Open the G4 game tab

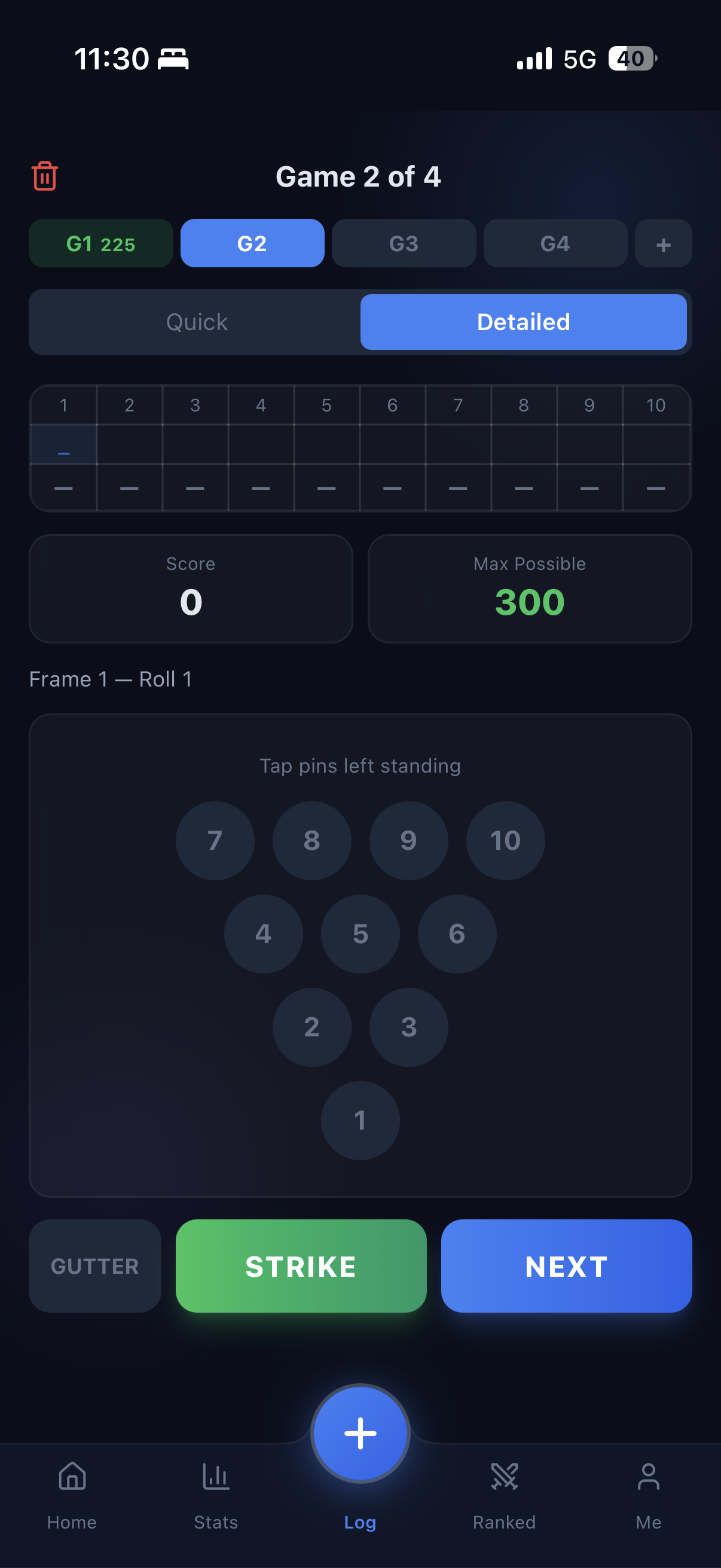pyautogui.click(x=555, y=243)
